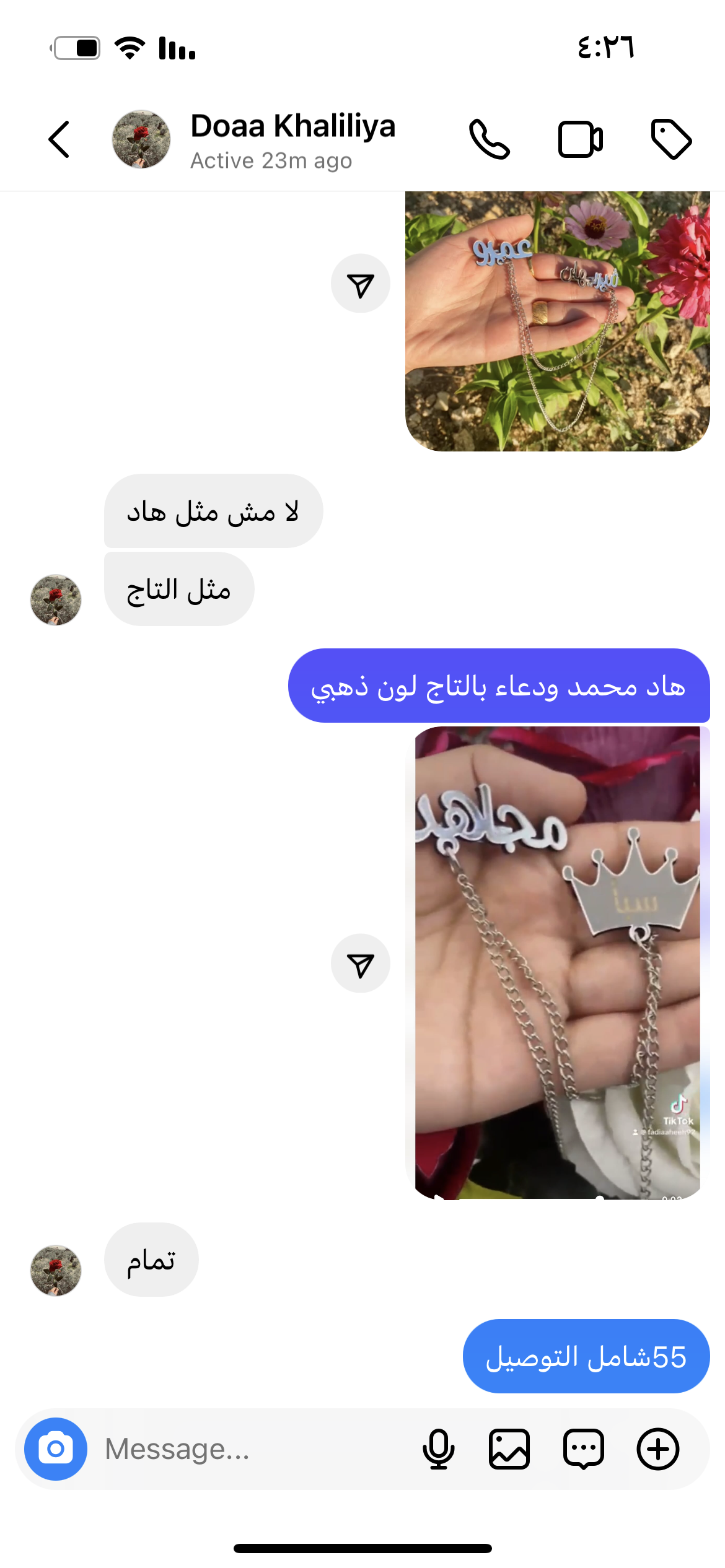The width and height of the screenshot is (725, 1568).
Task: Forward the crown pin video
Action: 360,964
